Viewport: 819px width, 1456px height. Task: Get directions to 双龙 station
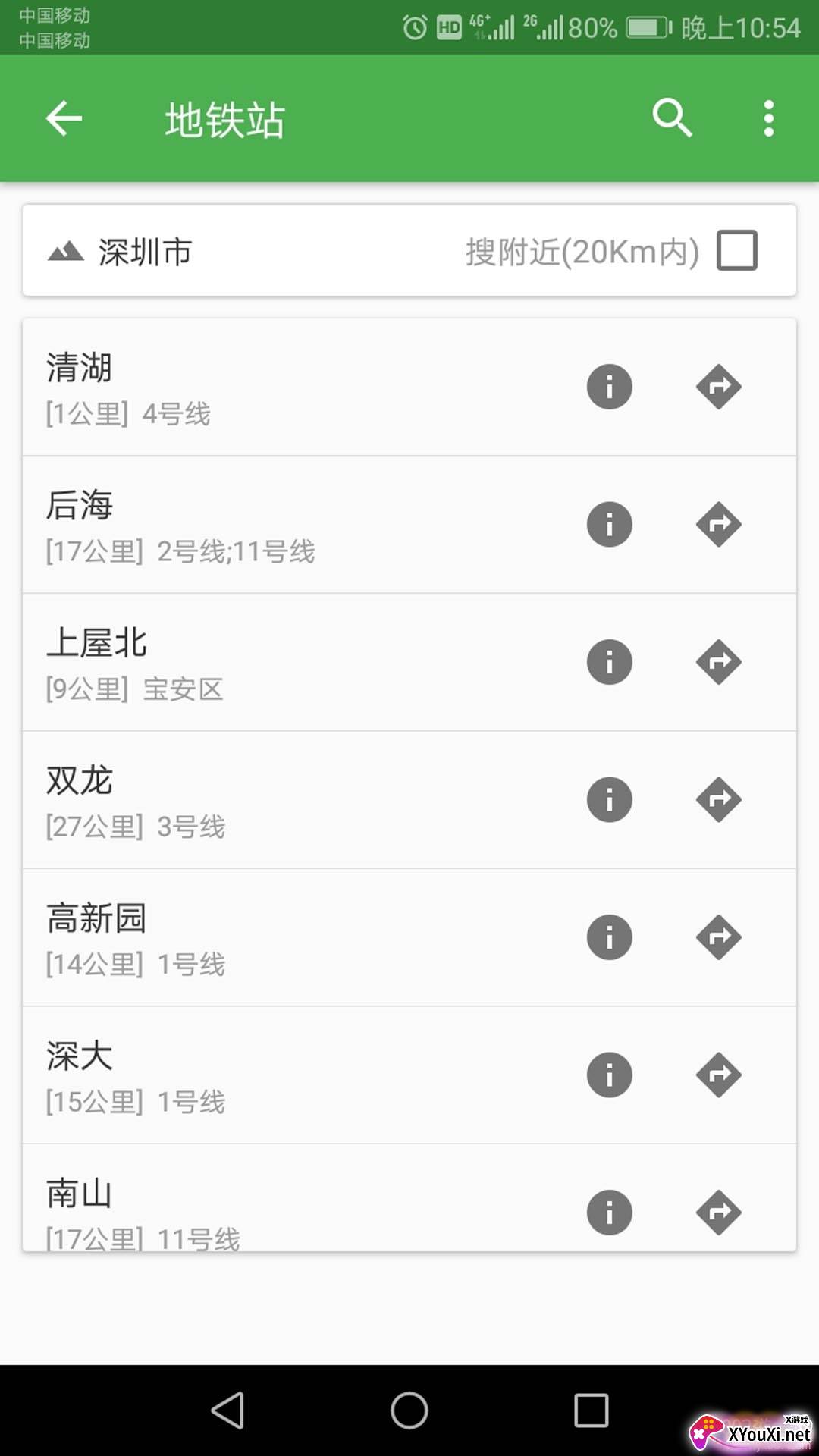click(x=718, y=800)
